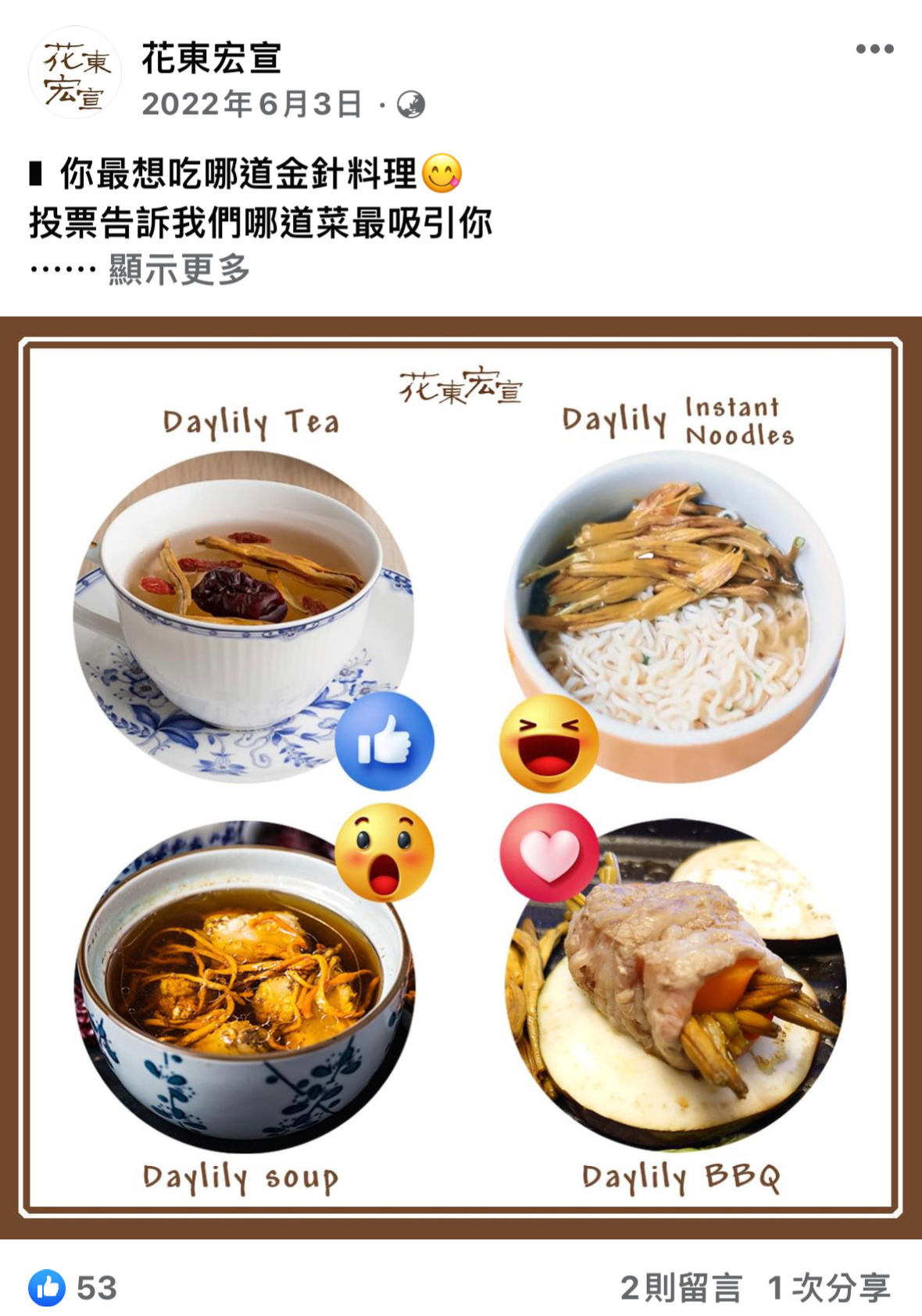
Task: Open 花東宏宣 profile picture
Action: point(74,73)
